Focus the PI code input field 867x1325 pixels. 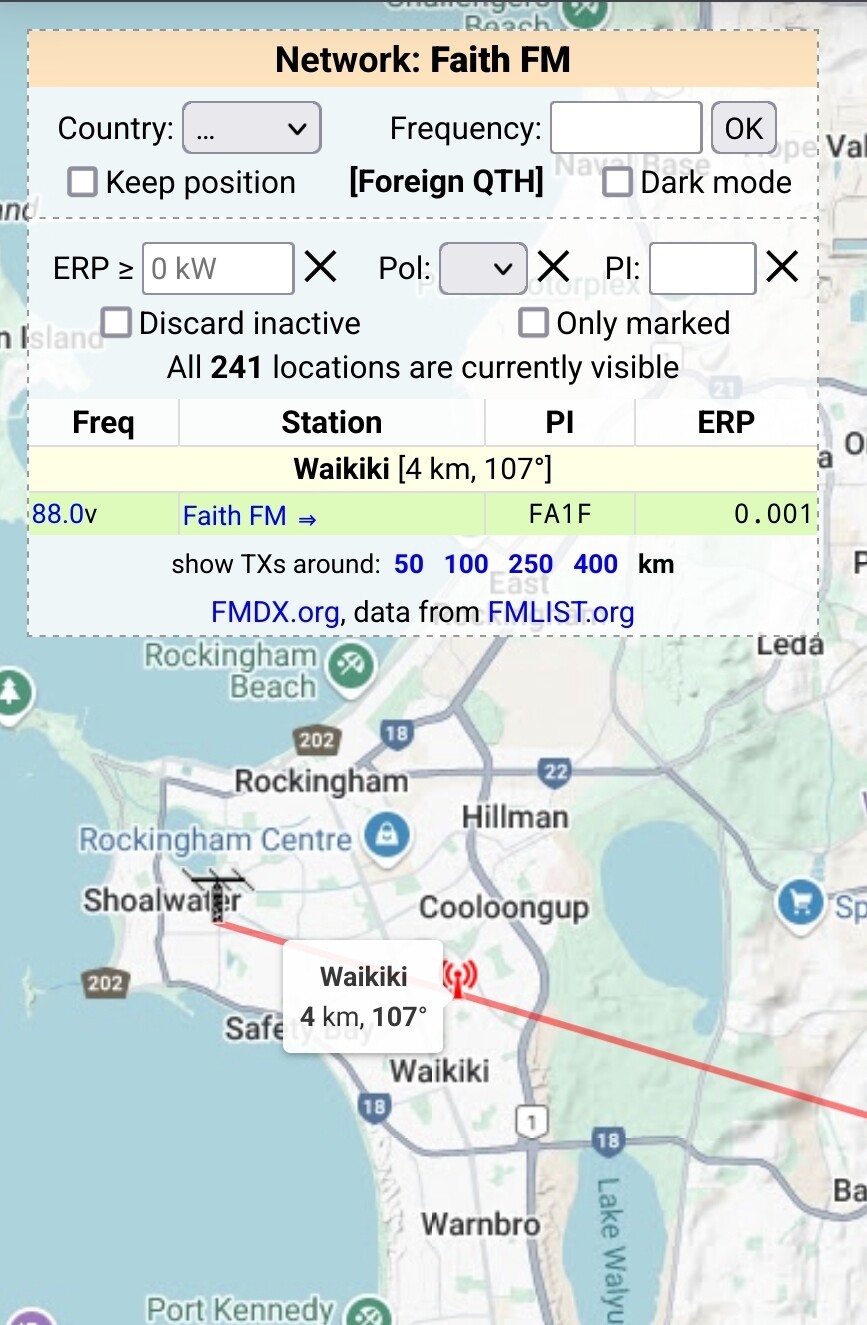(x=702, y=268)
